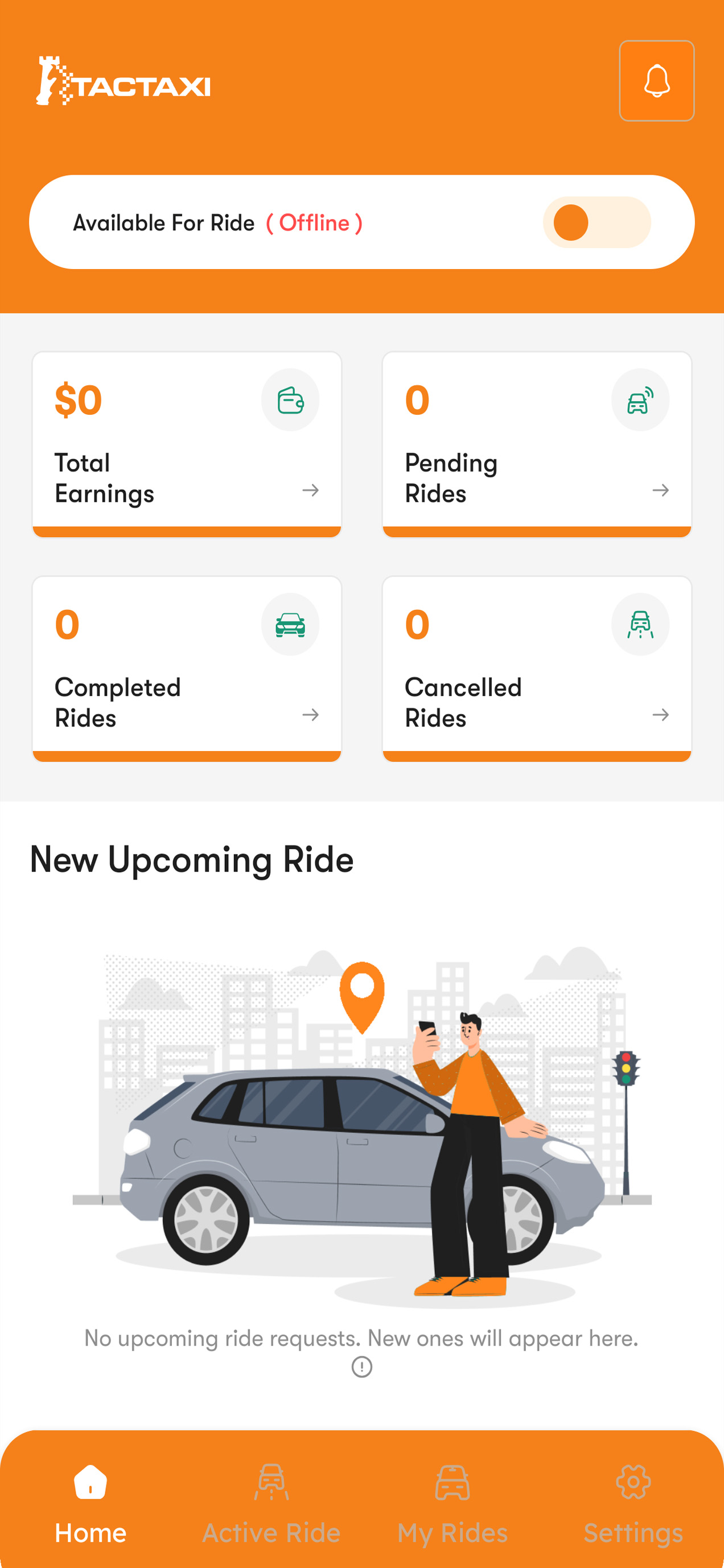Open the Cancelled Rides card

pos(536,669)
